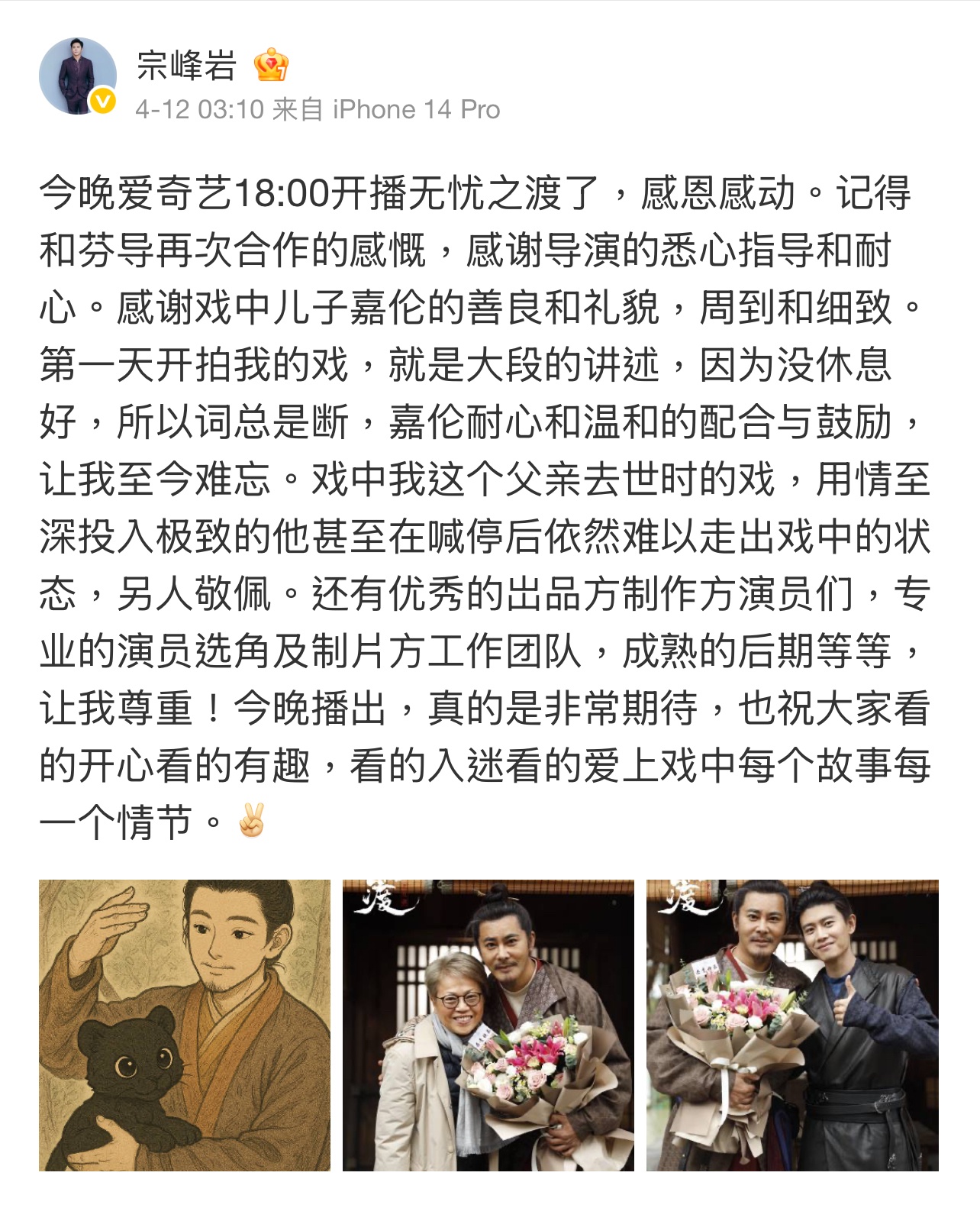Open the illustrated man with black cat image
Viewport: 980px width, 1208px height.
click(x=185, y=1025)
